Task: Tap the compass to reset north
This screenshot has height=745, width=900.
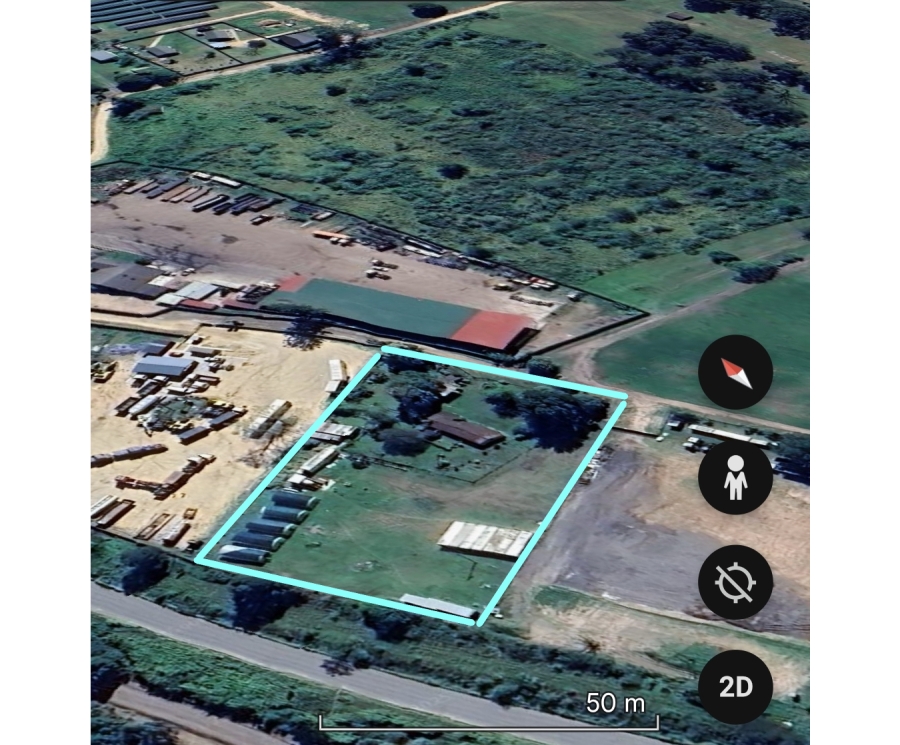Action: pyautogui.click(x=735, y=372)
